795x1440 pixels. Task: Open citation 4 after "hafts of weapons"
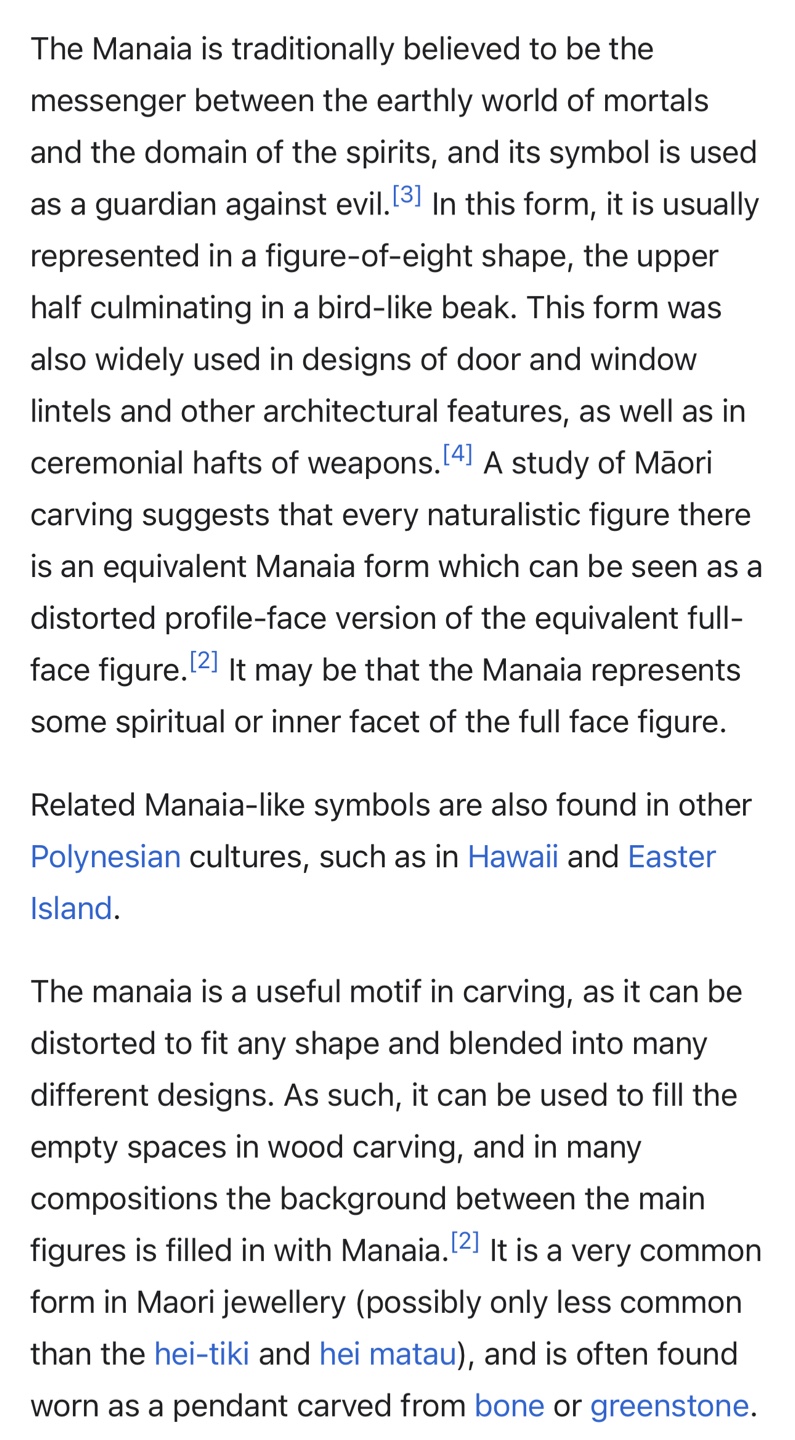point(457,454)
